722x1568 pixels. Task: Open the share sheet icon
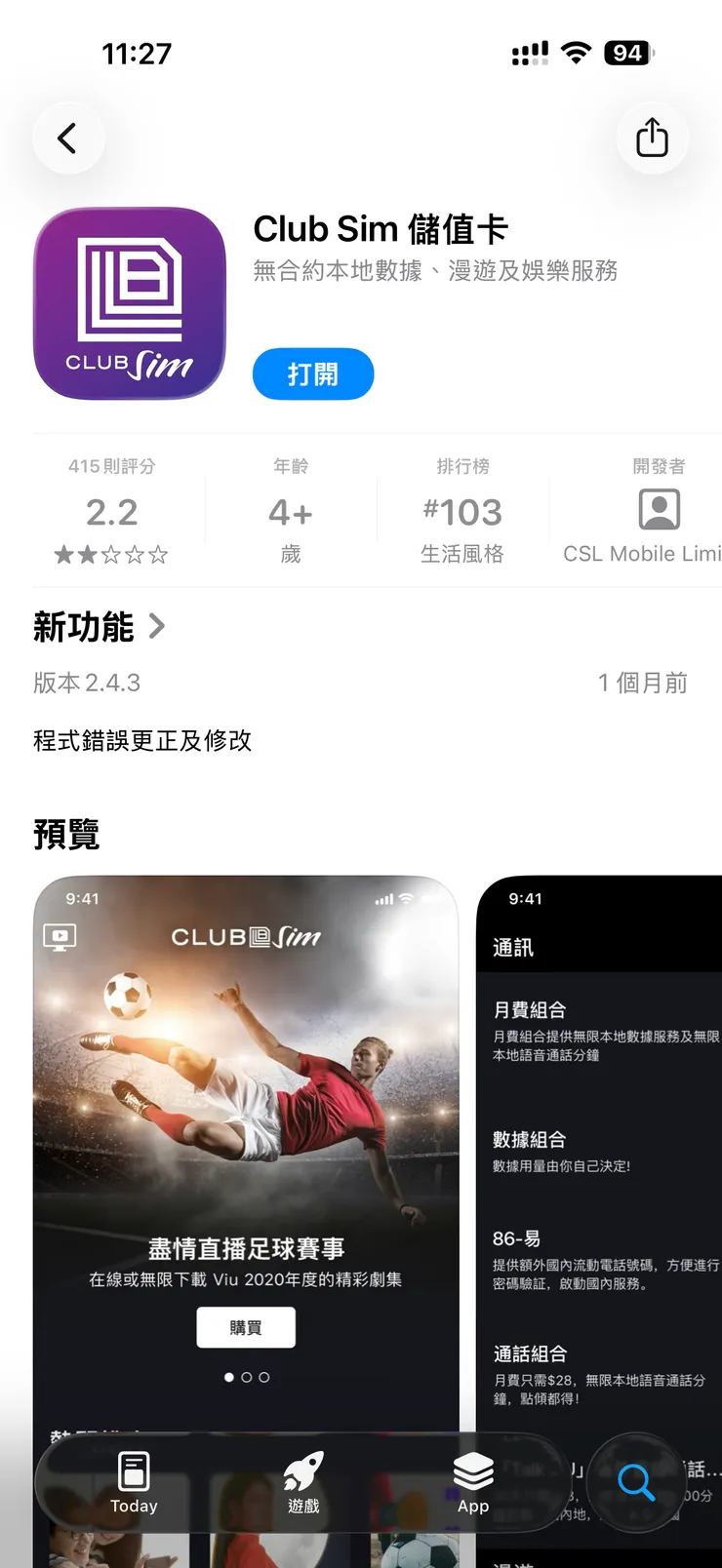tap(653, 137)
